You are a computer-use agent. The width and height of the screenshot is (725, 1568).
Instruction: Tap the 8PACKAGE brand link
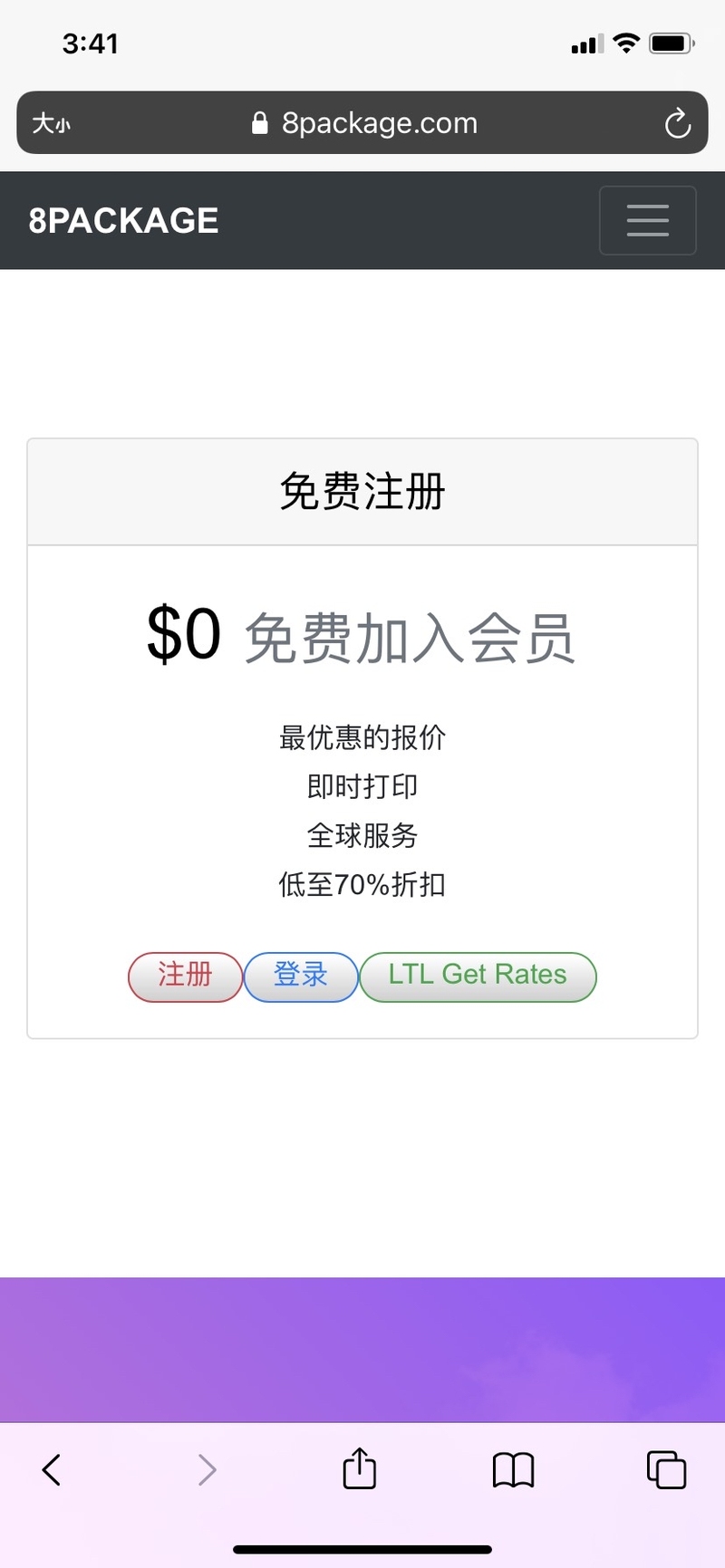tap(123, 220)
